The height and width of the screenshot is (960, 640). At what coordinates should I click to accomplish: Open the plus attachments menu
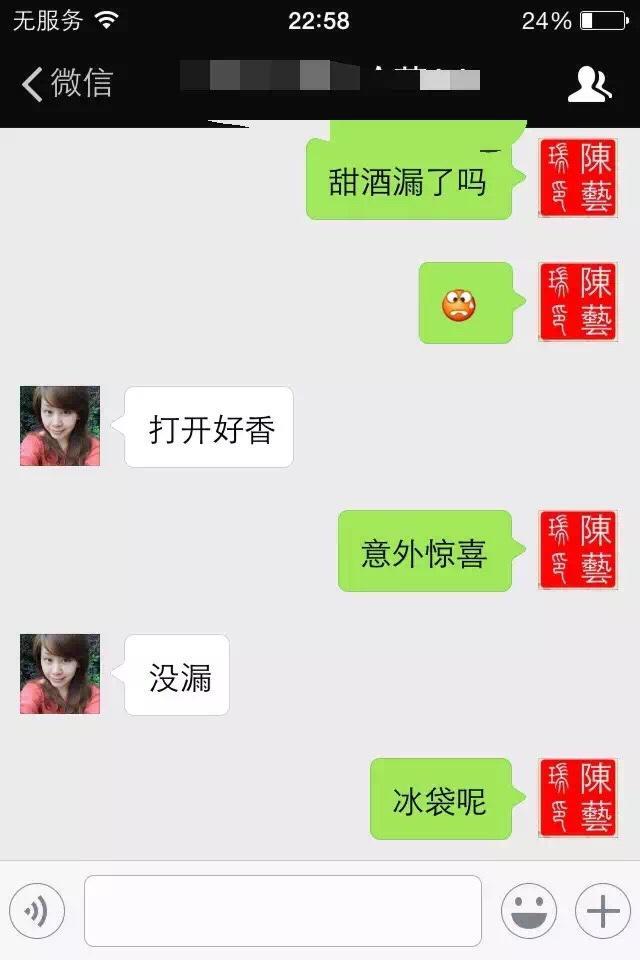[x=602, y=911]
